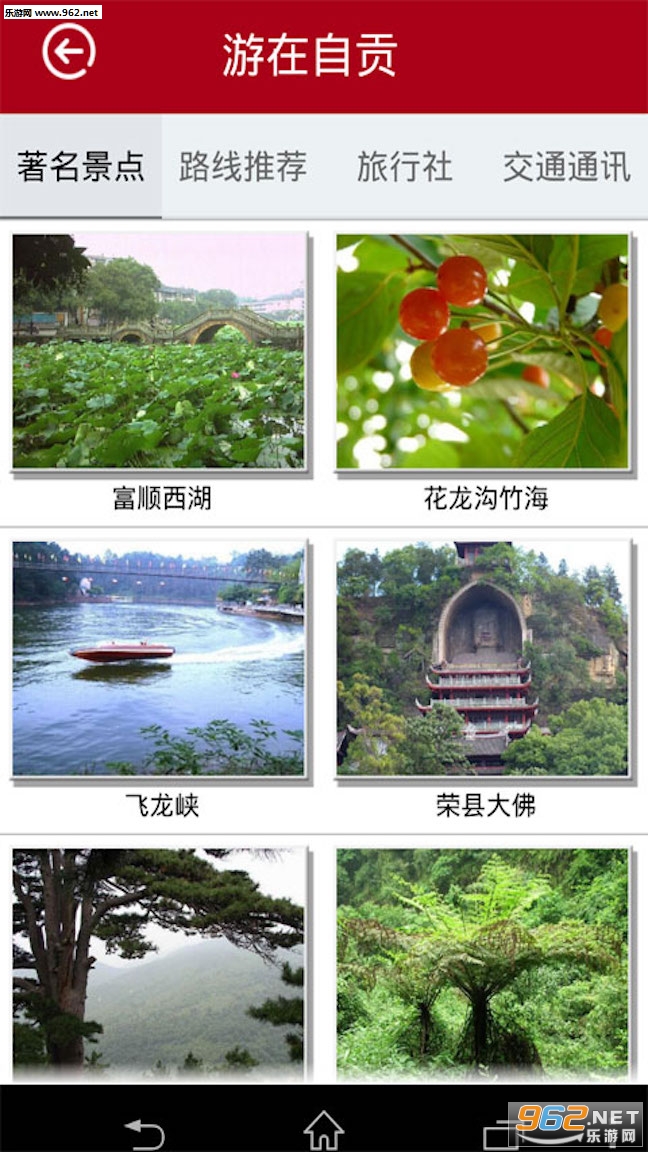Go back using the circular arrow icon
The height and width of the screenshot is (1152, 648).
69,51
